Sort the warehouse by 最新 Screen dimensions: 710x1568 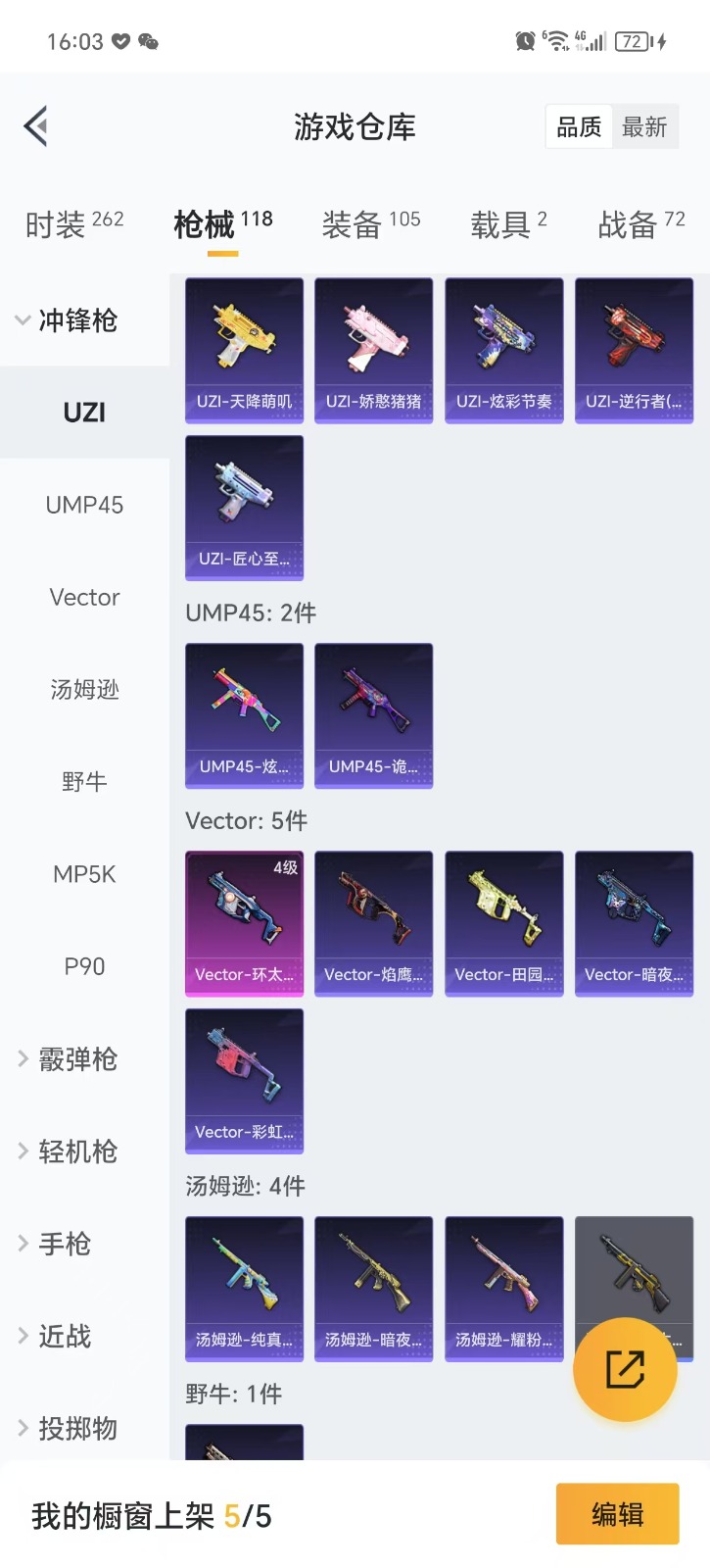644,127
